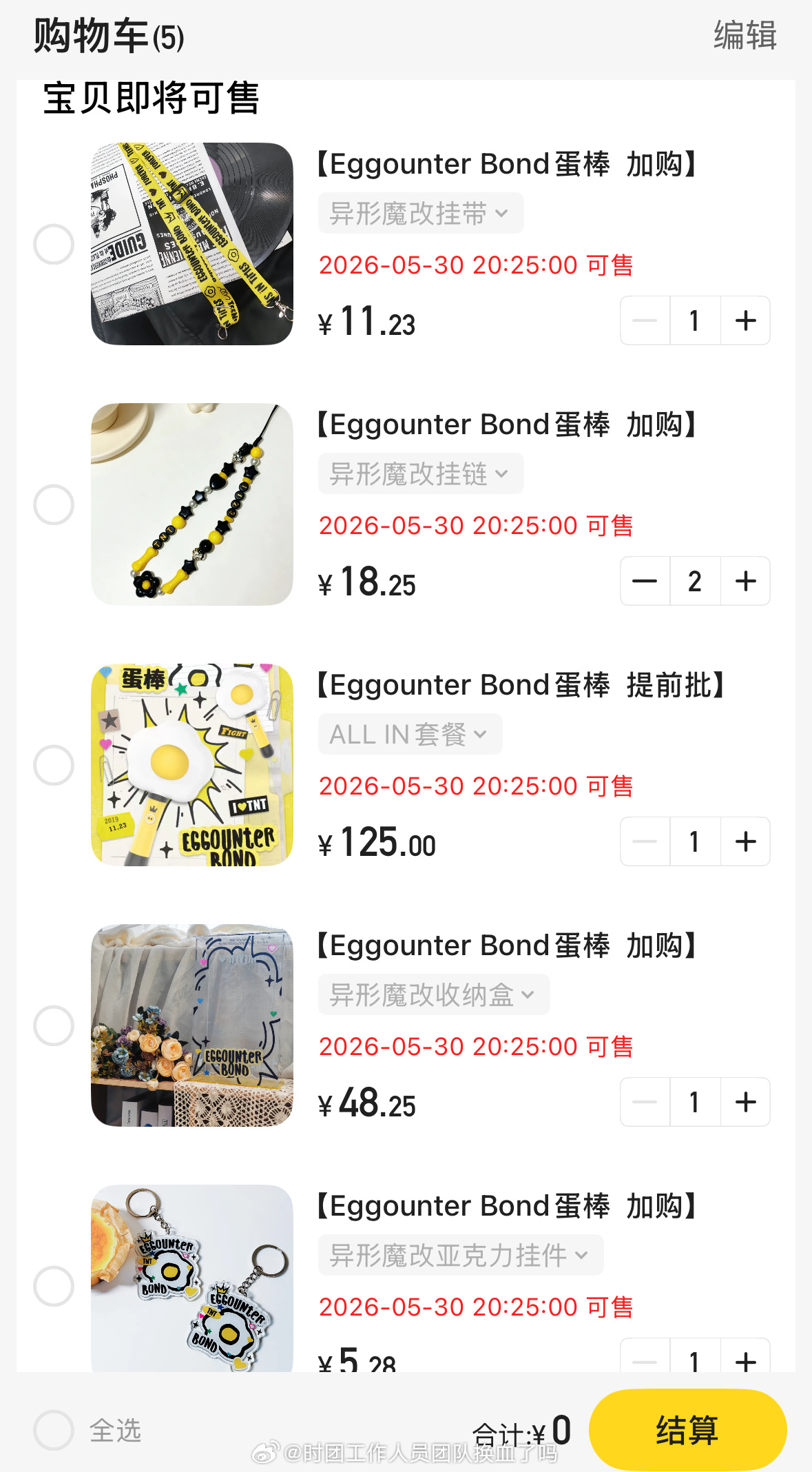The height and width of the screenshot is (1472, 812).
Task: Open the 异形魔改挂链 product image
Action: (x=192, y=504)
